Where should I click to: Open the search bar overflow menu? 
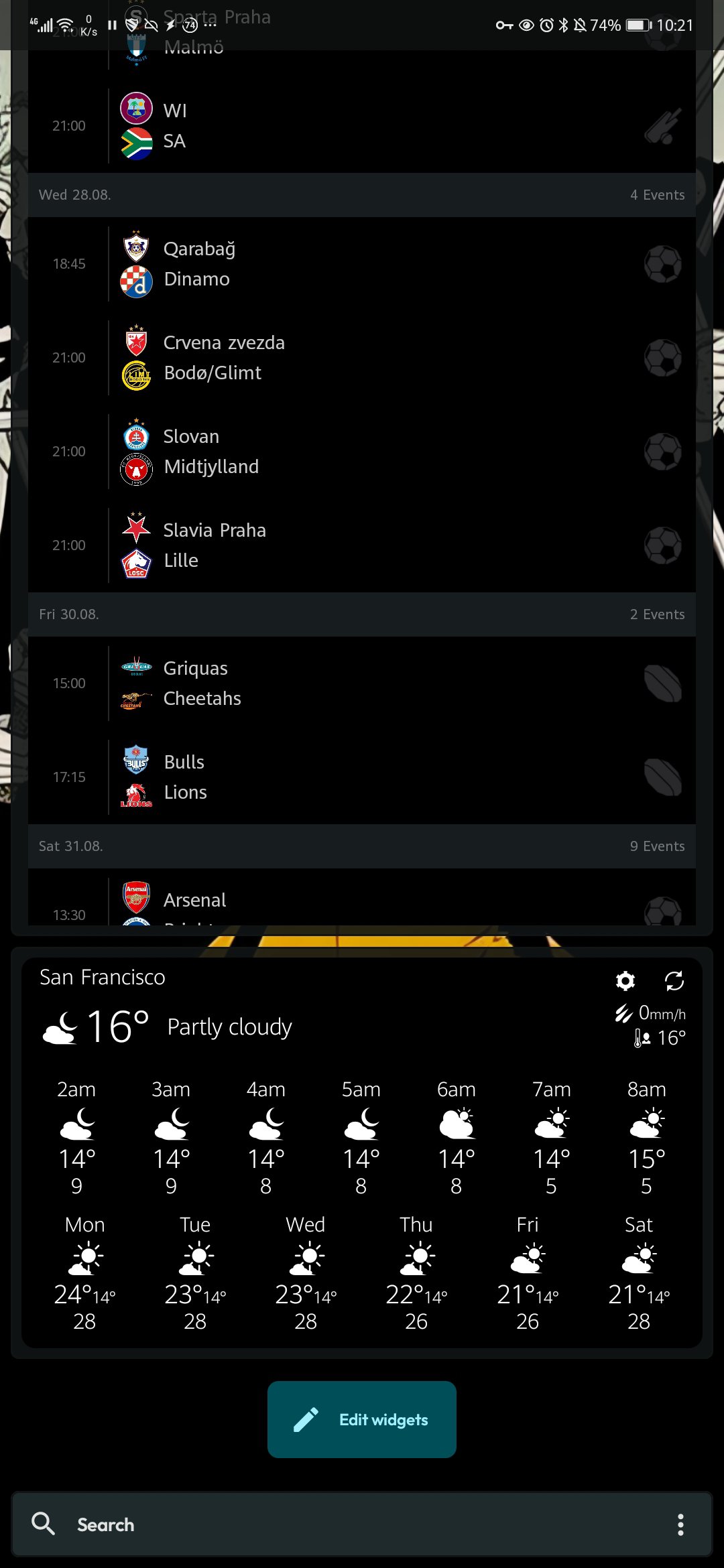[x=680, y=1524]
